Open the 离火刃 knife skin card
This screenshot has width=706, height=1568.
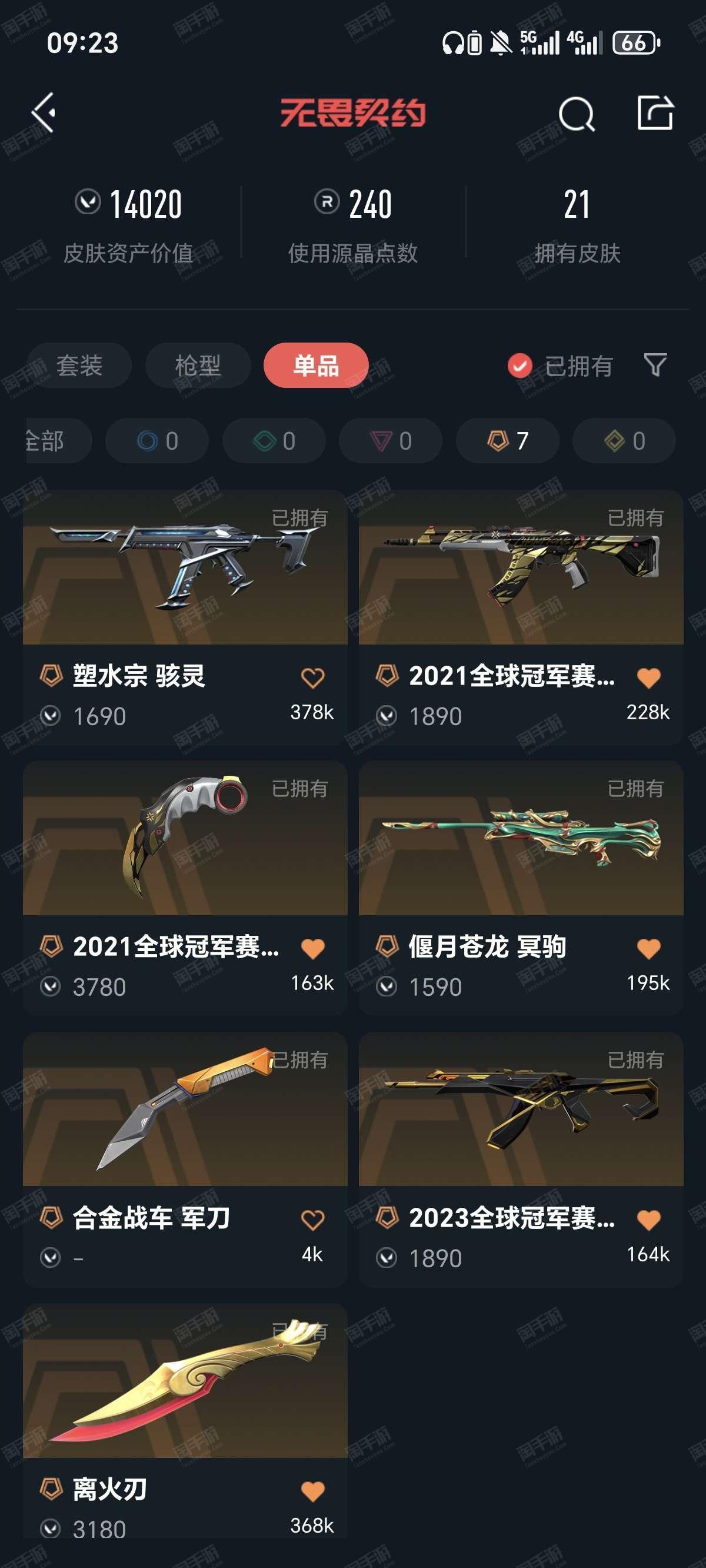[x=185, y=1423]
